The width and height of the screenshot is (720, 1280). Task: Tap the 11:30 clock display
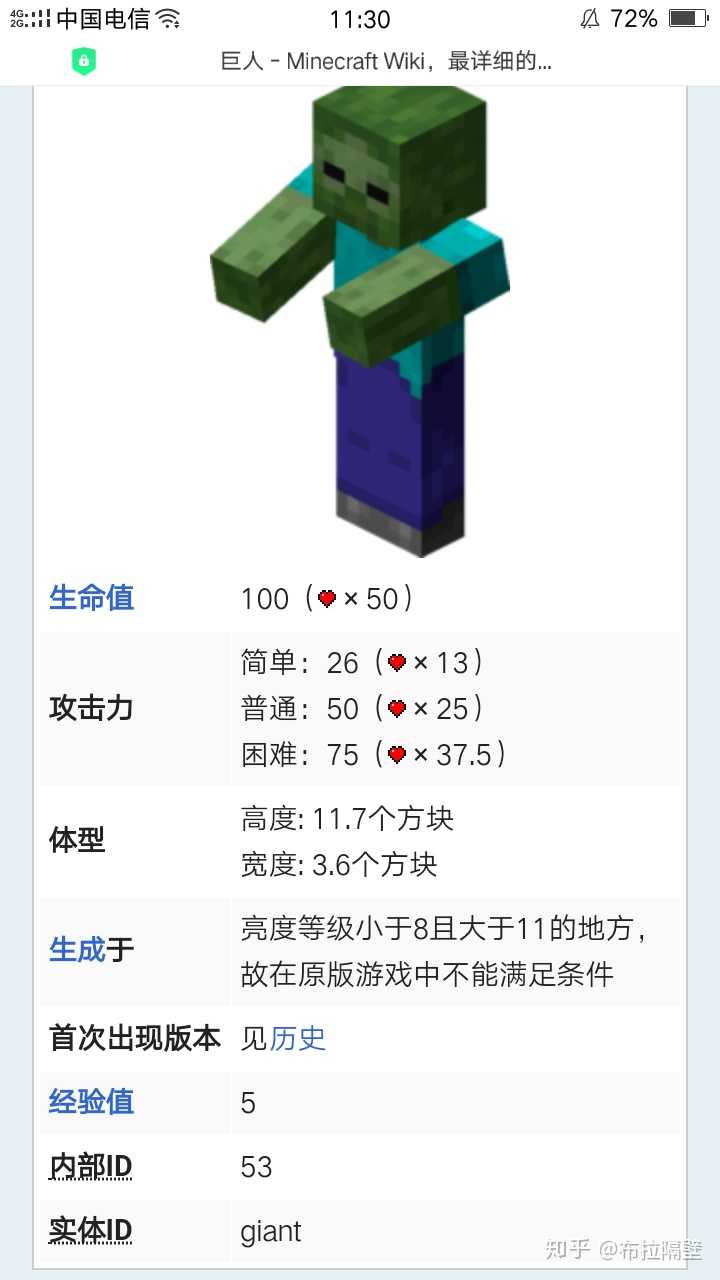[x=360, y=17]
